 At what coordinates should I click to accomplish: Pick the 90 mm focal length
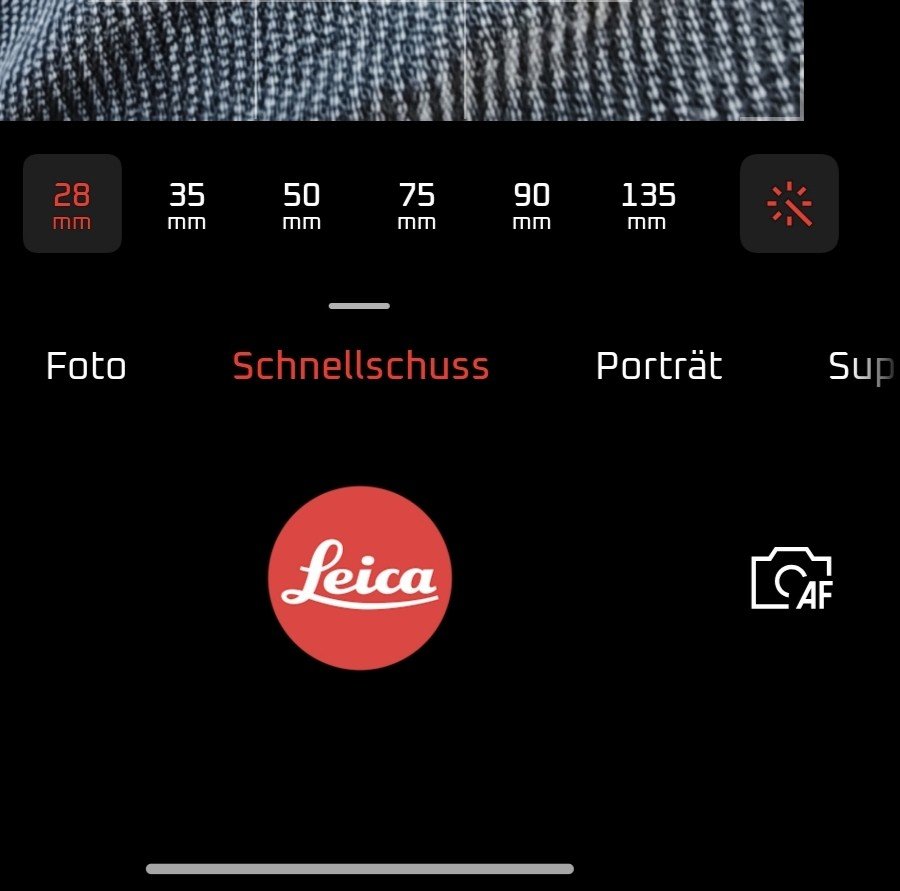click(x=532, y=204)
